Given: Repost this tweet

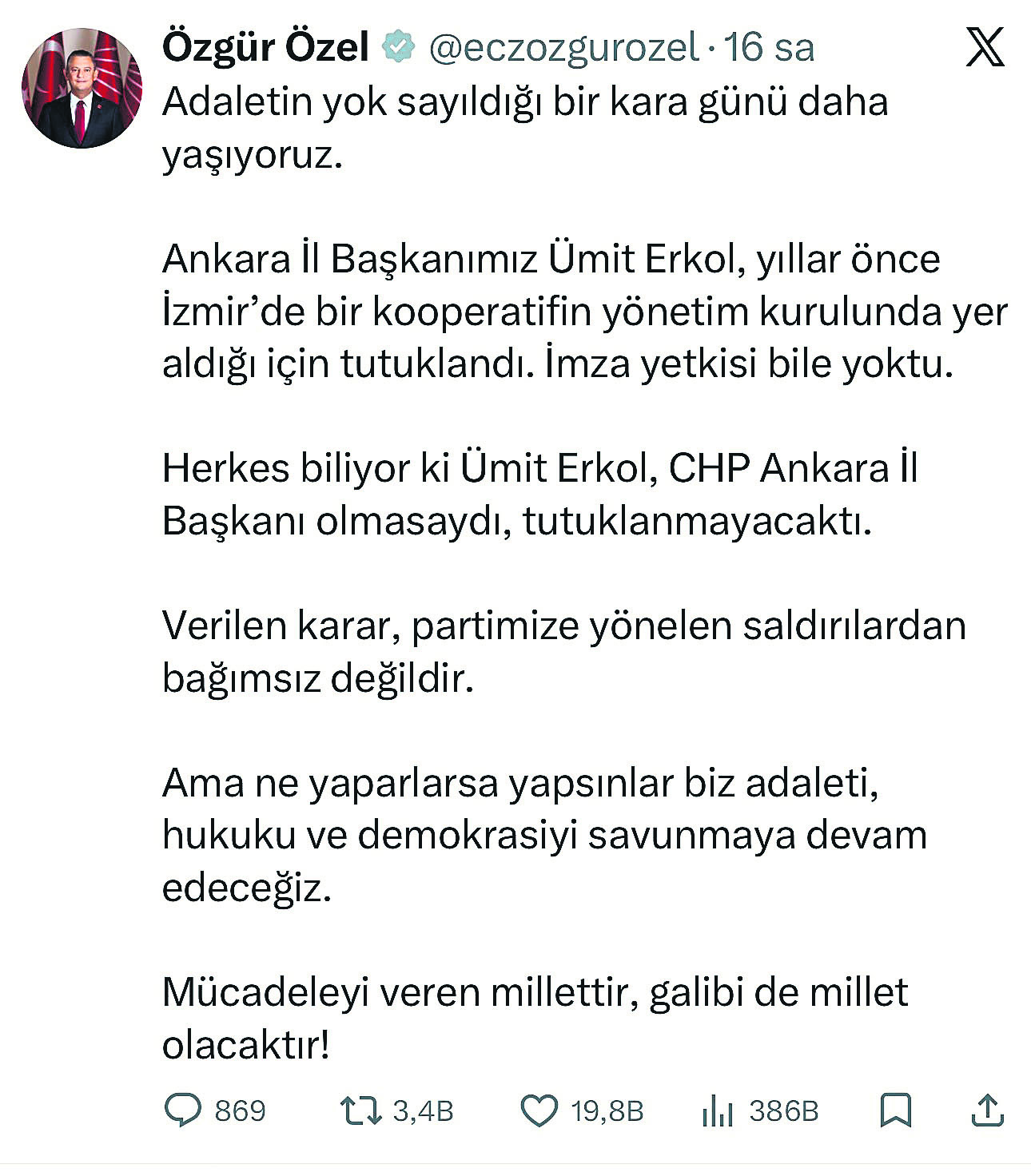Looking at the screenshot, I should (361, 1110).
